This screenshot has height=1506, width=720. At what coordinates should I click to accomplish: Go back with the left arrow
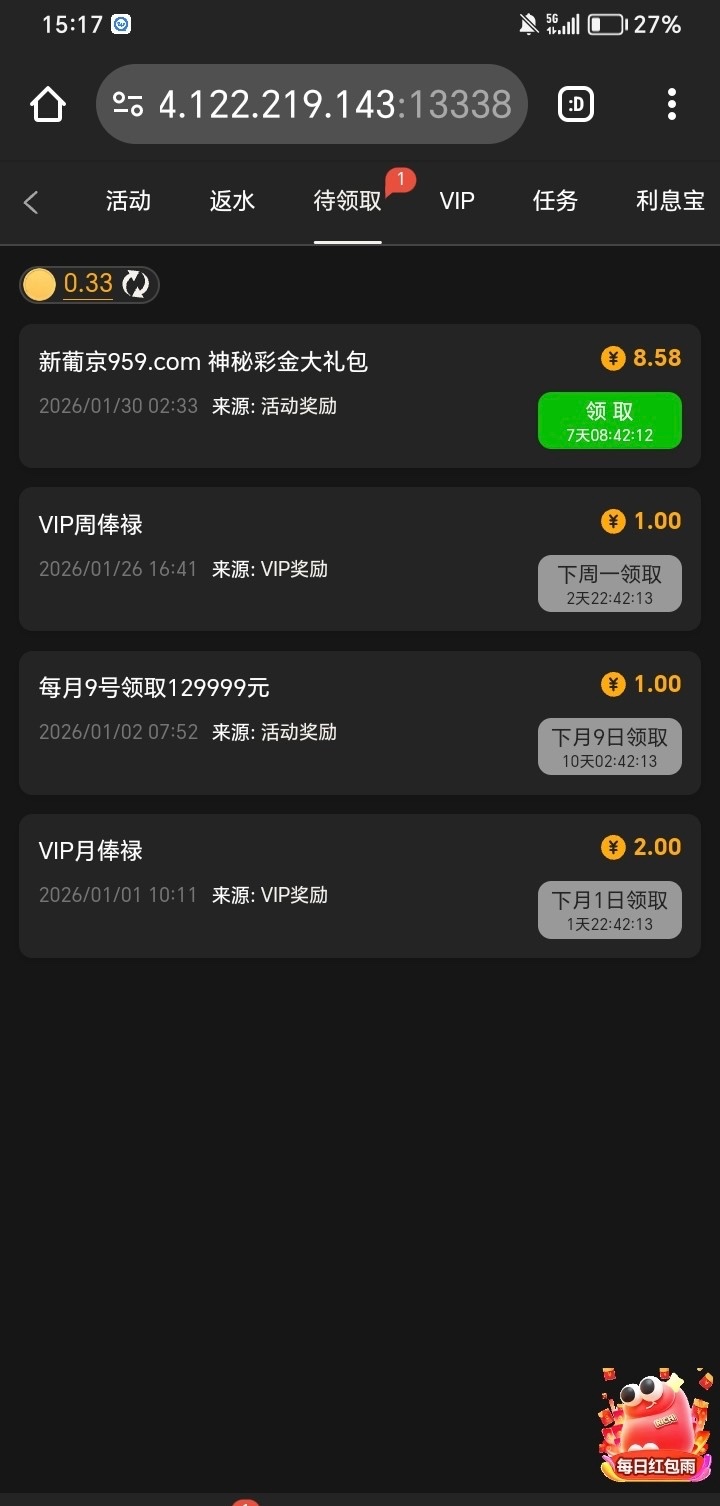tap(31, 202)
